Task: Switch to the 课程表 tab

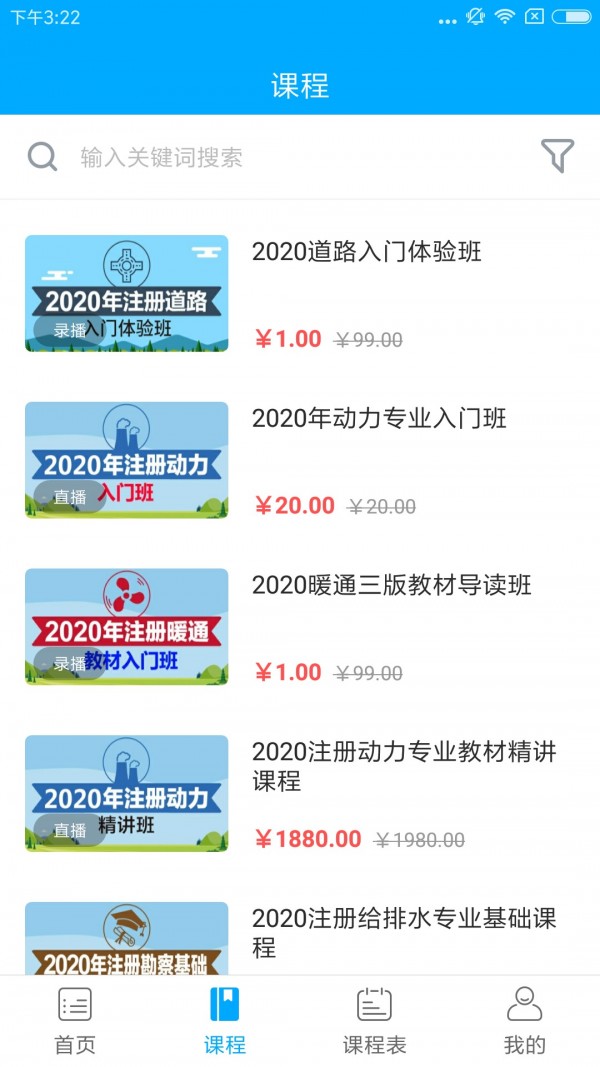Action: pos(375,1021)
